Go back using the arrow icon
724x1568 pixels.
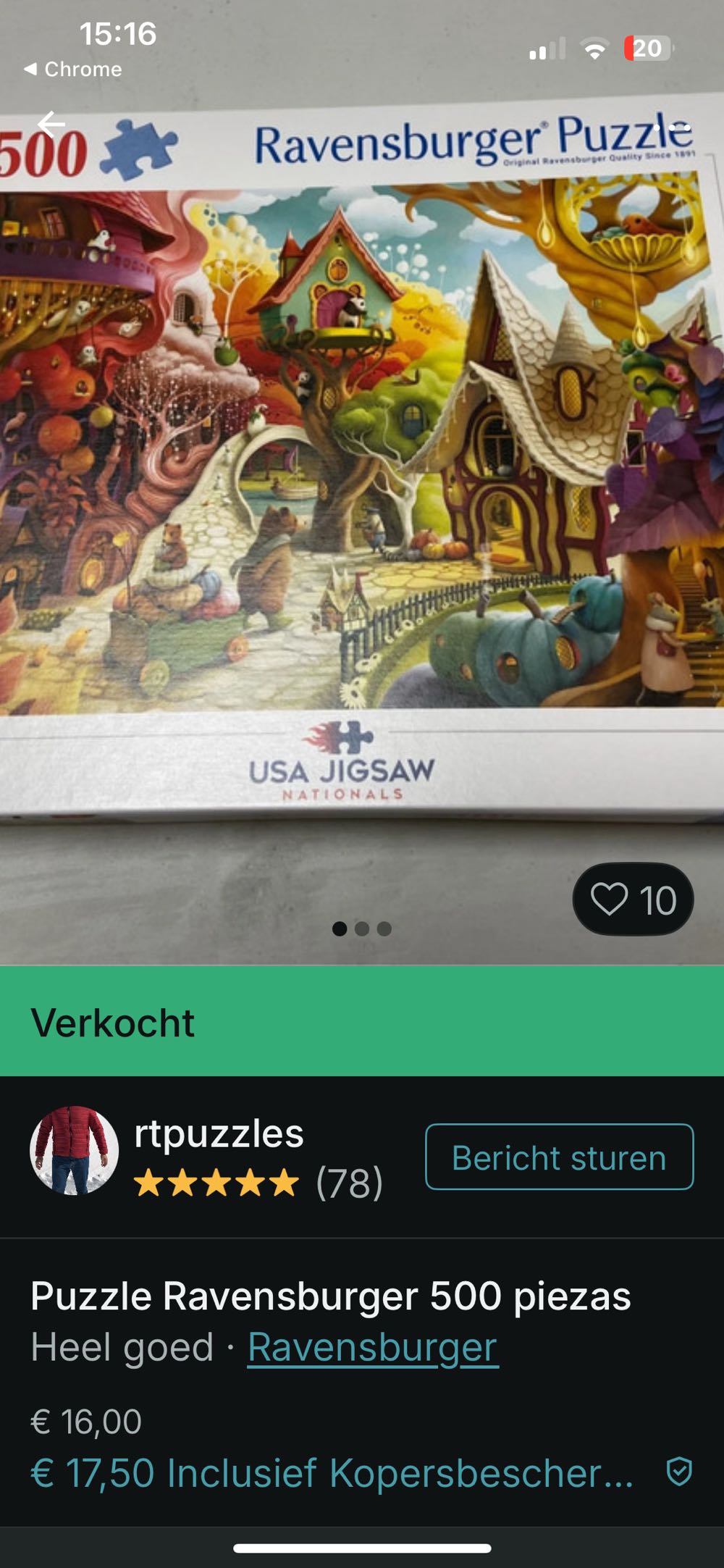[51, 125]
